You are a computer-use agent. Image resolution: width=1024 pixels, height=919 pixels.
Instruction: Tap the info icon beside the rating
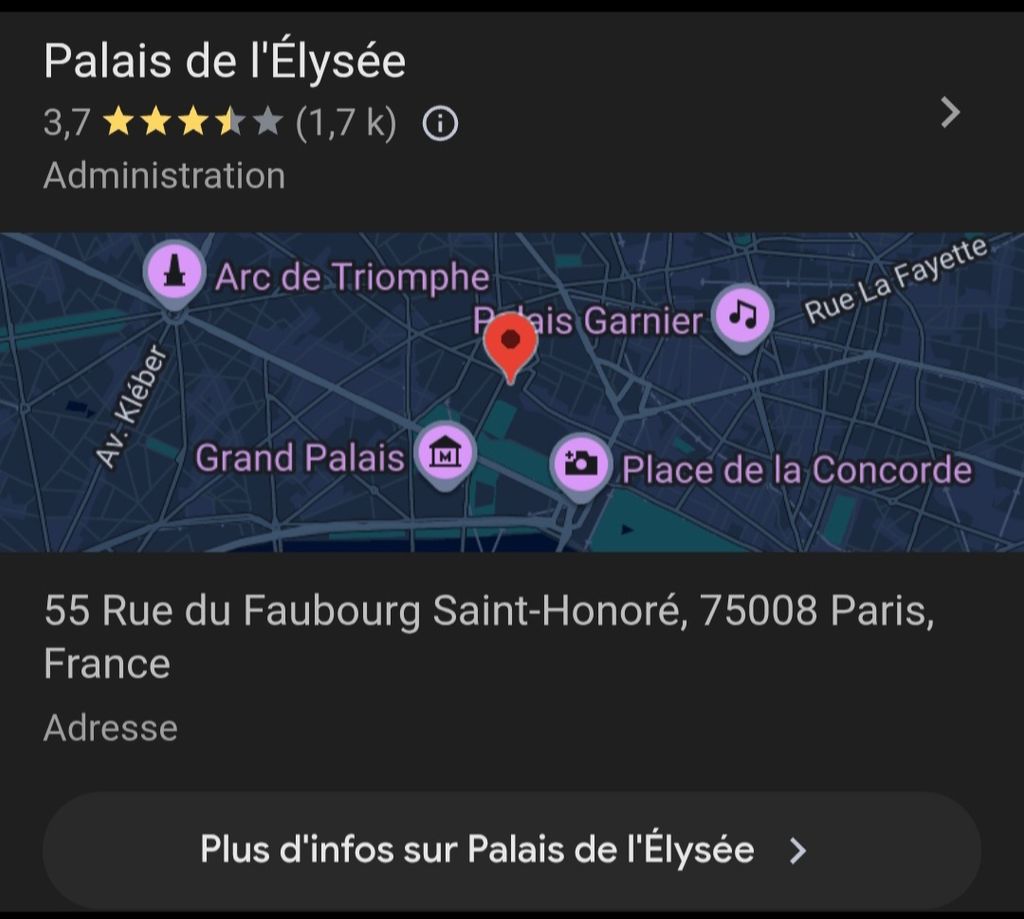440,124
